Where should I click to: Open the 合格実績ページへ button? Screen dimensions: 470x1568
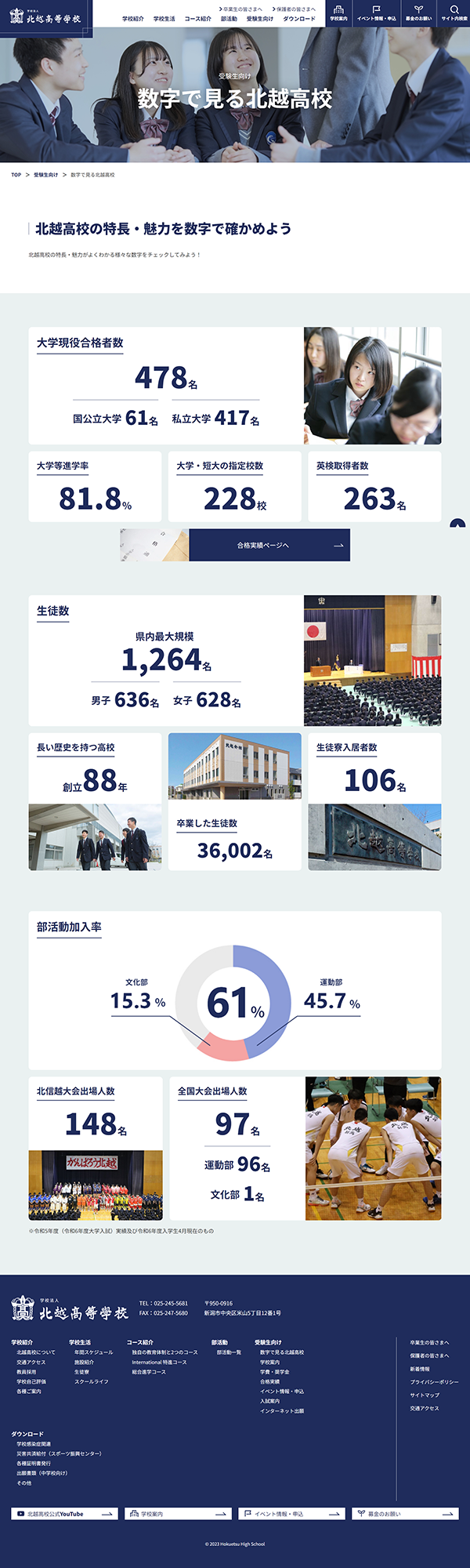(269, 545)
